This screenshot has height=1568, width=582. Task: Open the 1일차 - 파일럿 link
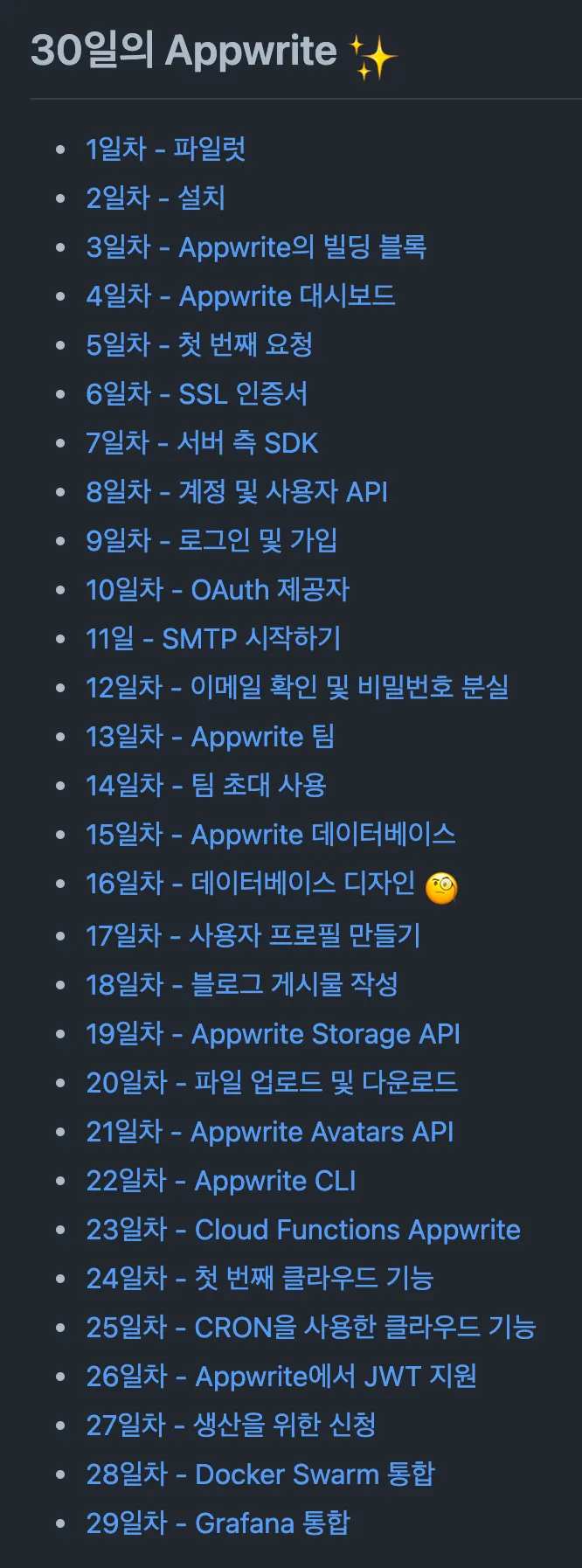point(165,149)
